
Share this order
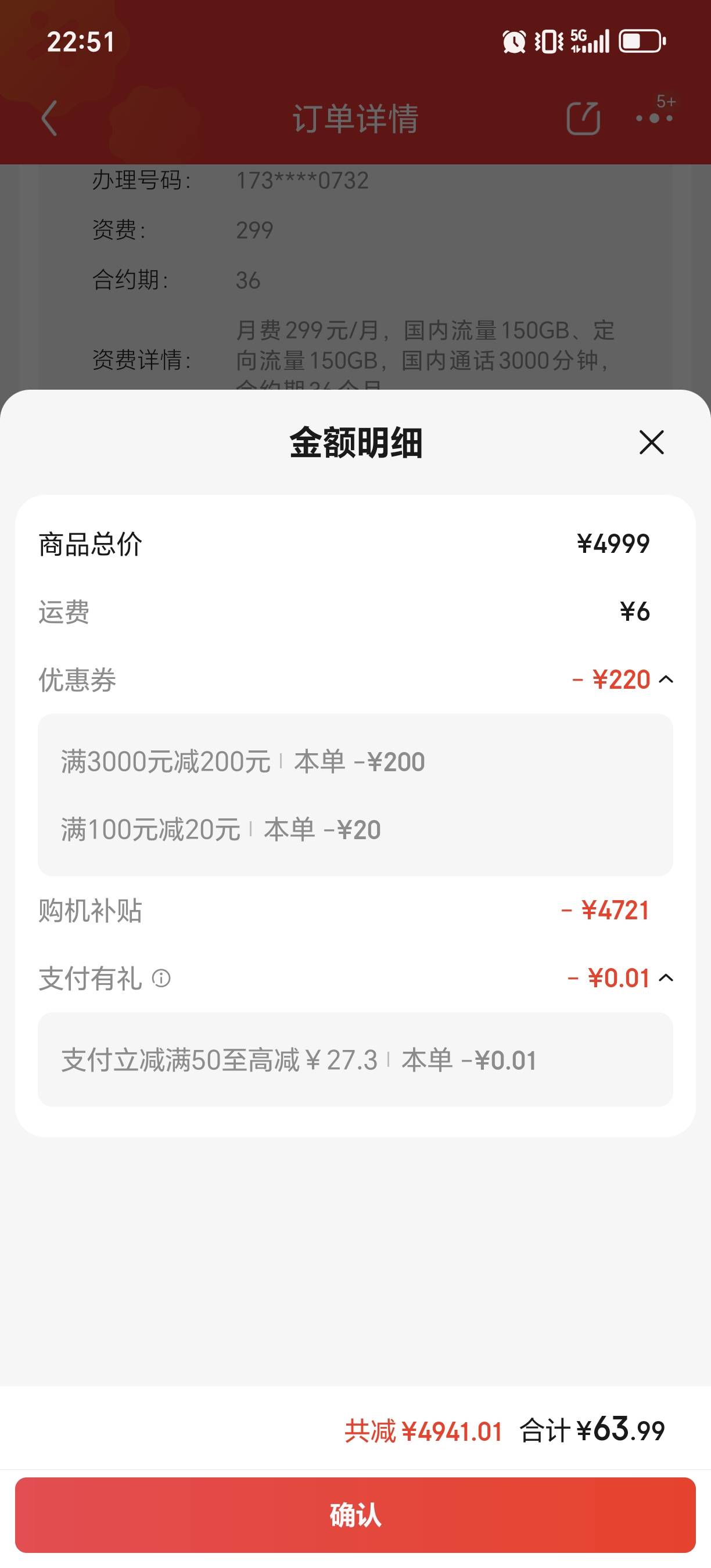pyautogui.click(x=583, y=118)
